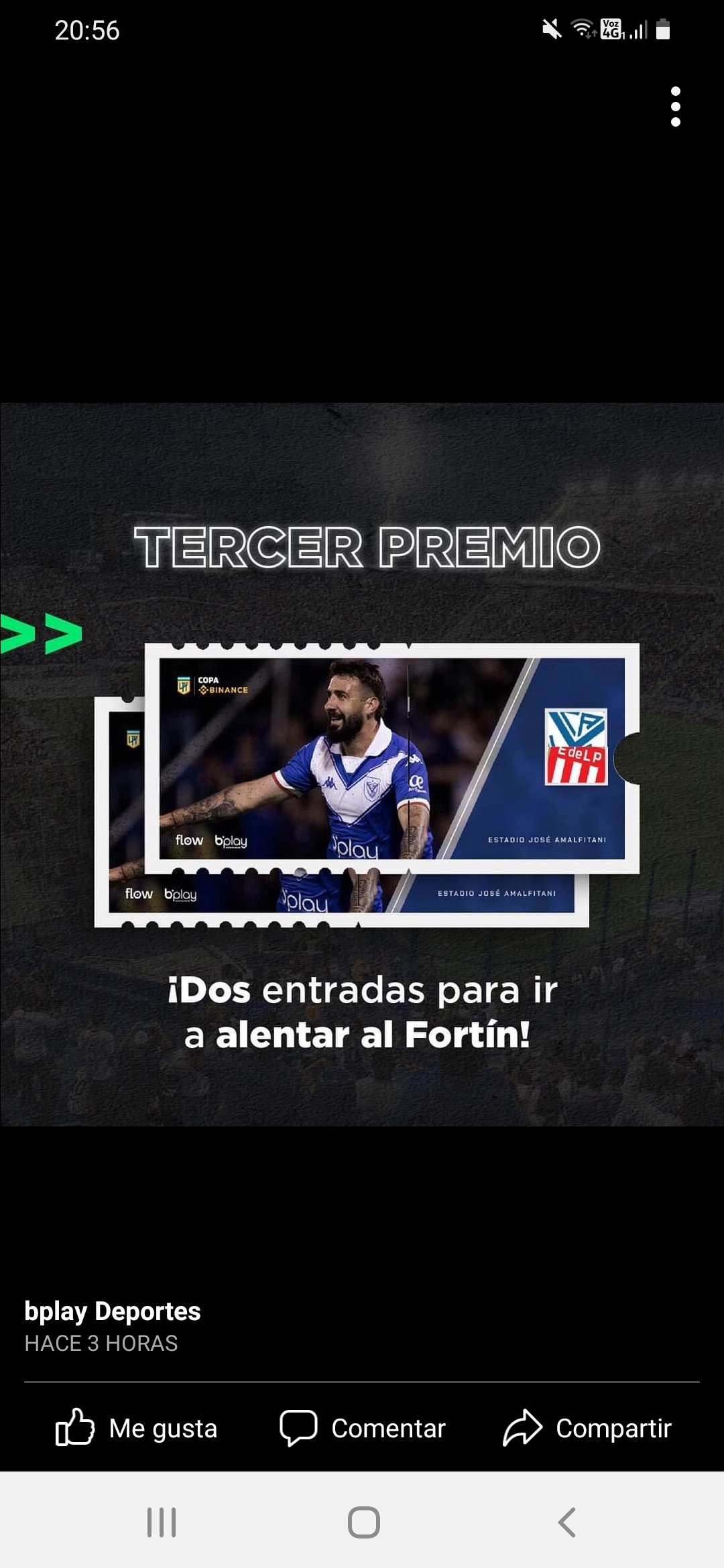Screen dimensions: 724x1568
Task: Tap Comentar to comment on the post
Action: point(363,1428)
